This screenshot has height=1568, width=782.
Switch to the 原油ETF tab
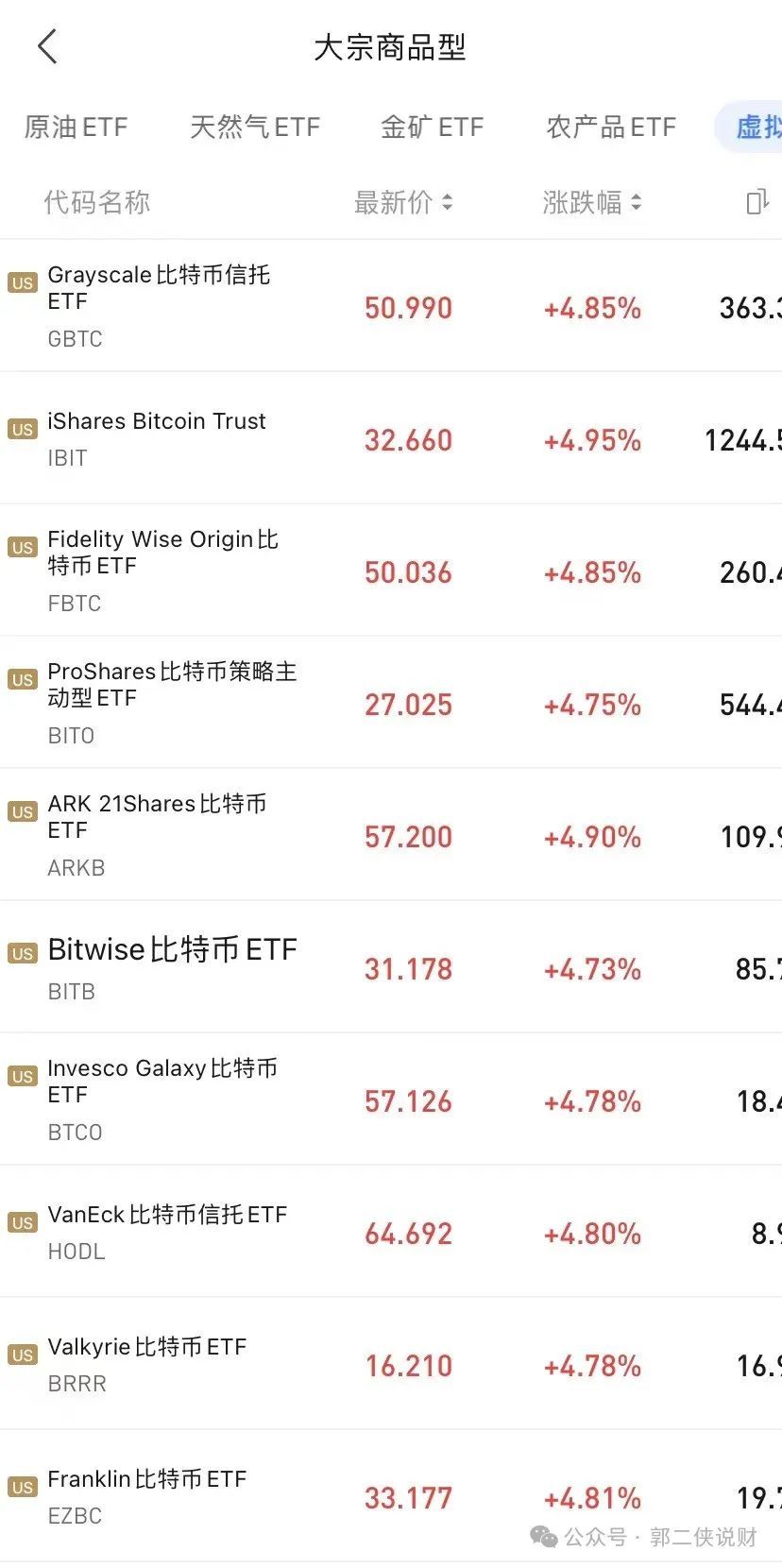[76, 127]
